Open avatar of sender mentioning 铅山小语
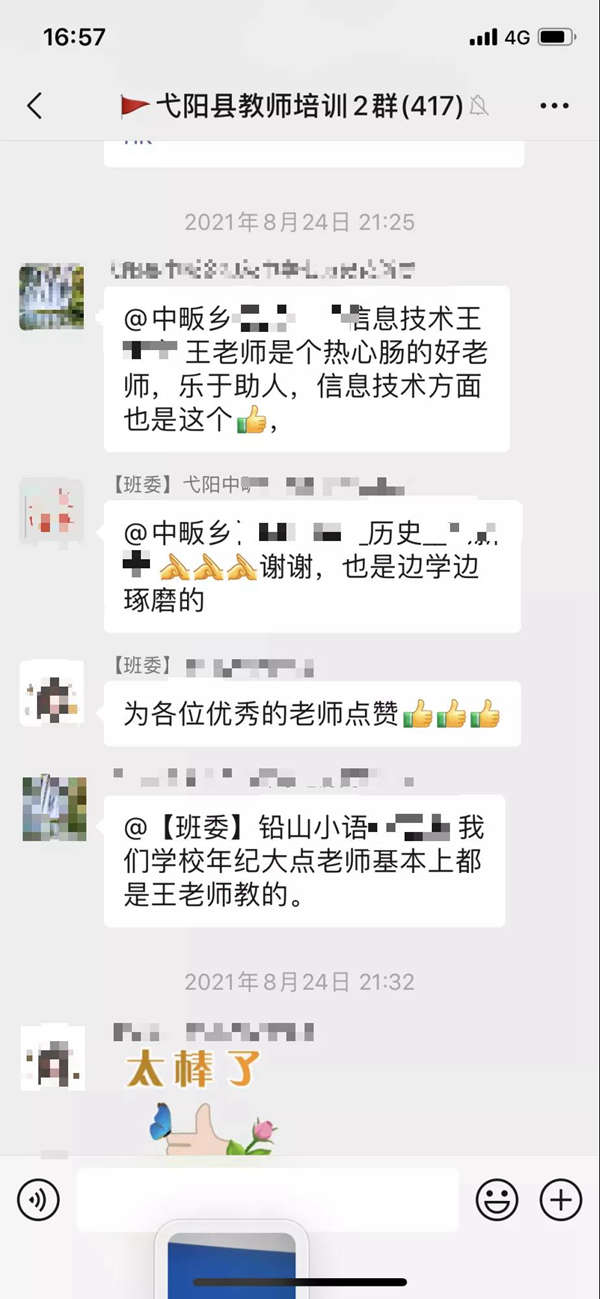Image resolution: width=600 pixels, height=1299 pixels. click(x=54, y=808)
